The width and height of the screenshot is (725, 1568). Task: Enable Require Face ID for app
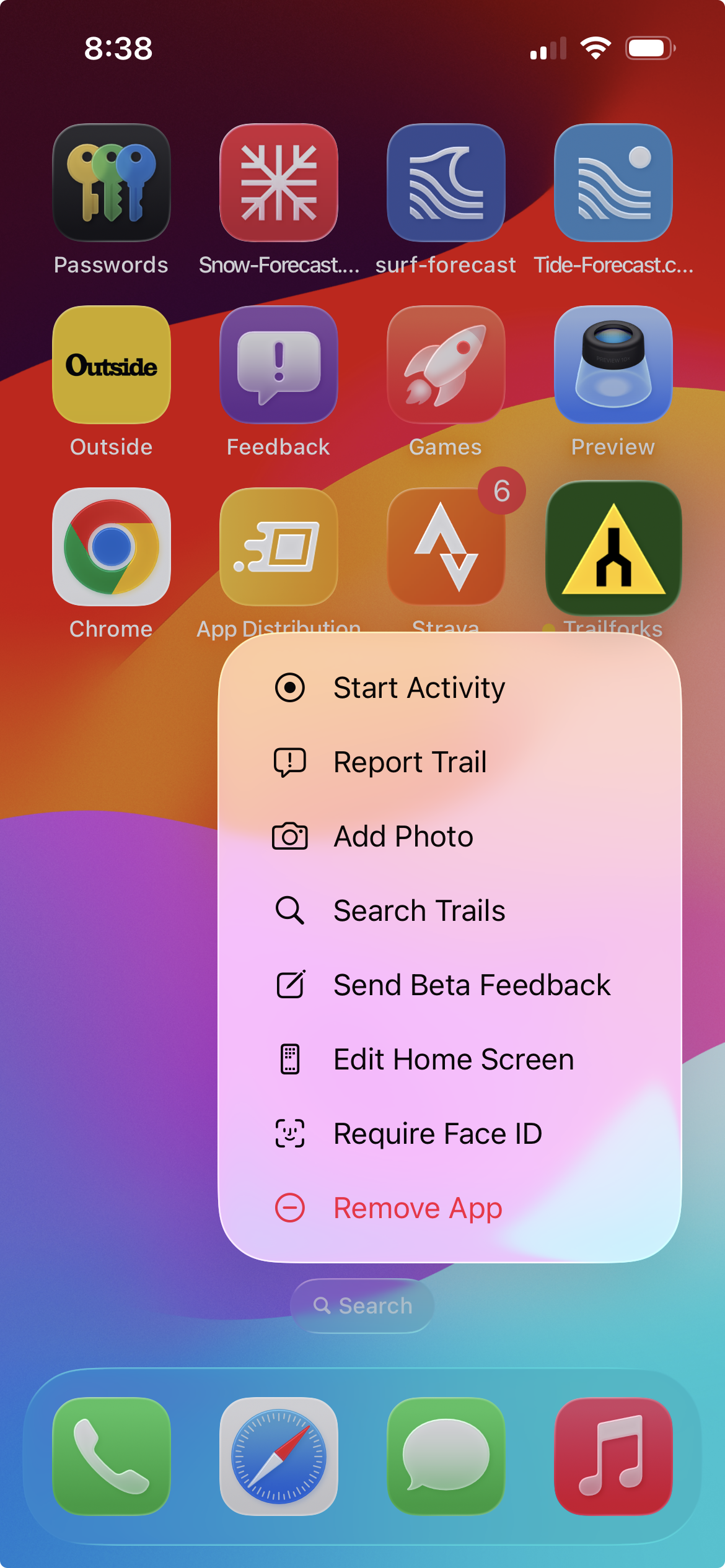(x=437, y=1134)
